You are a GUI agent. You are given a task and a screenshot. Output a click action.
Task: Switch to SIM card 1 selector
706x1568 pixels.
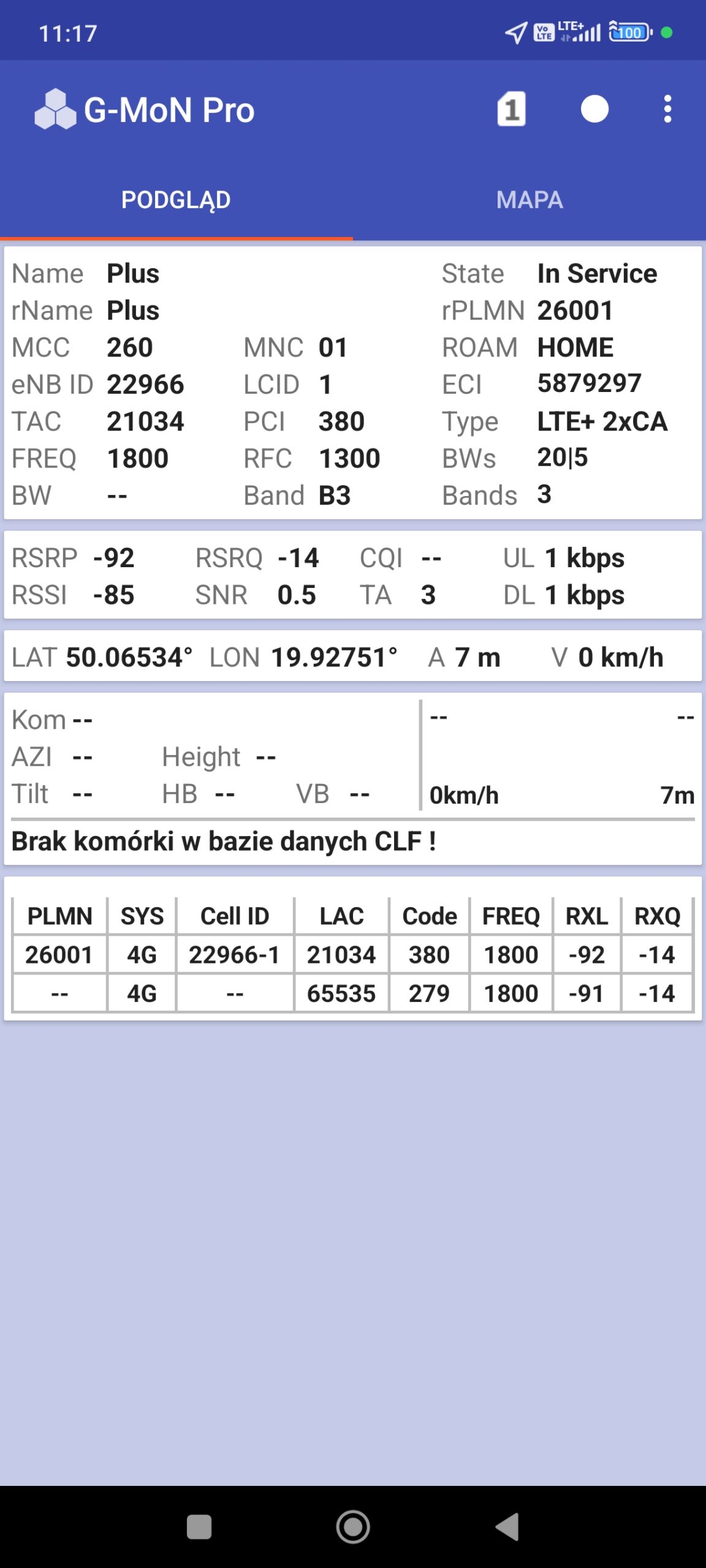[x=511, y=110]
